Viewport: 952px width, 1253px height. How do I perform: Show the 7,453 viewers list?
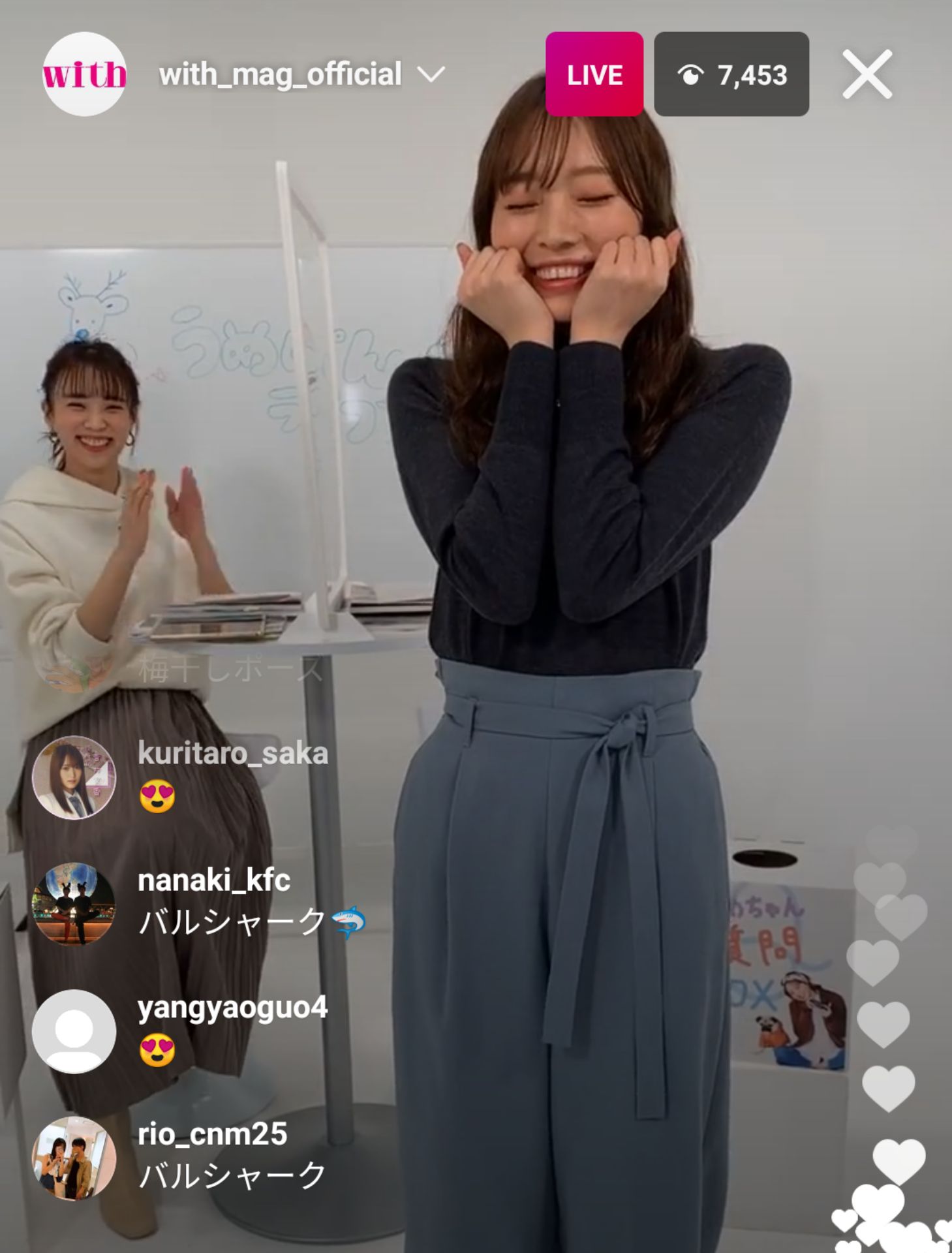coord(731,74)
